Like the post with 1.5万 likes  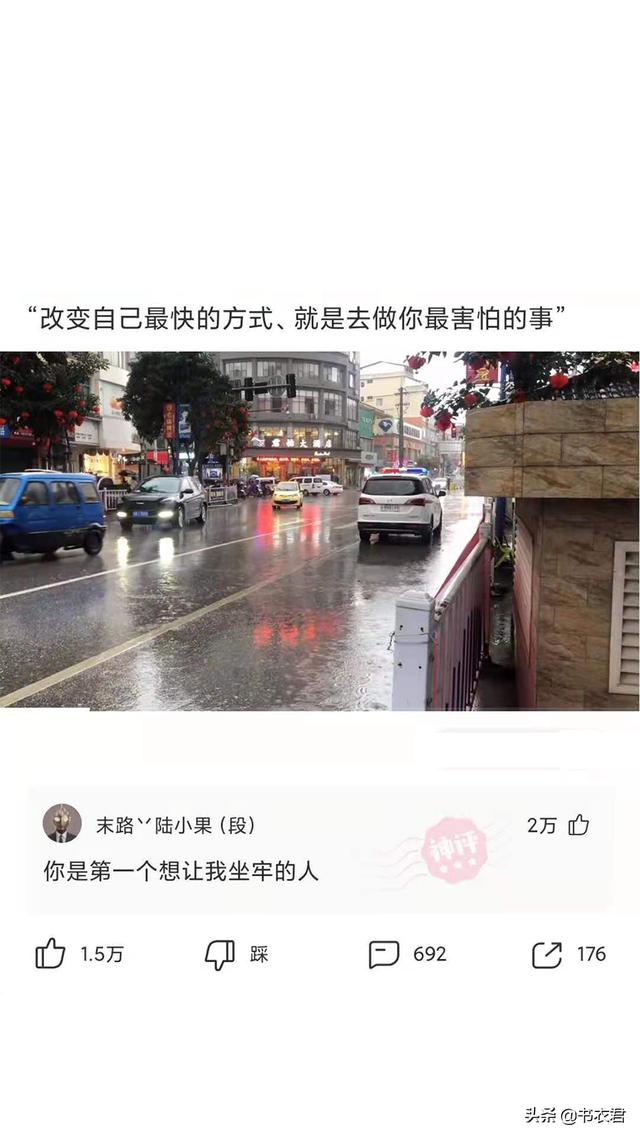coord(50,953)
